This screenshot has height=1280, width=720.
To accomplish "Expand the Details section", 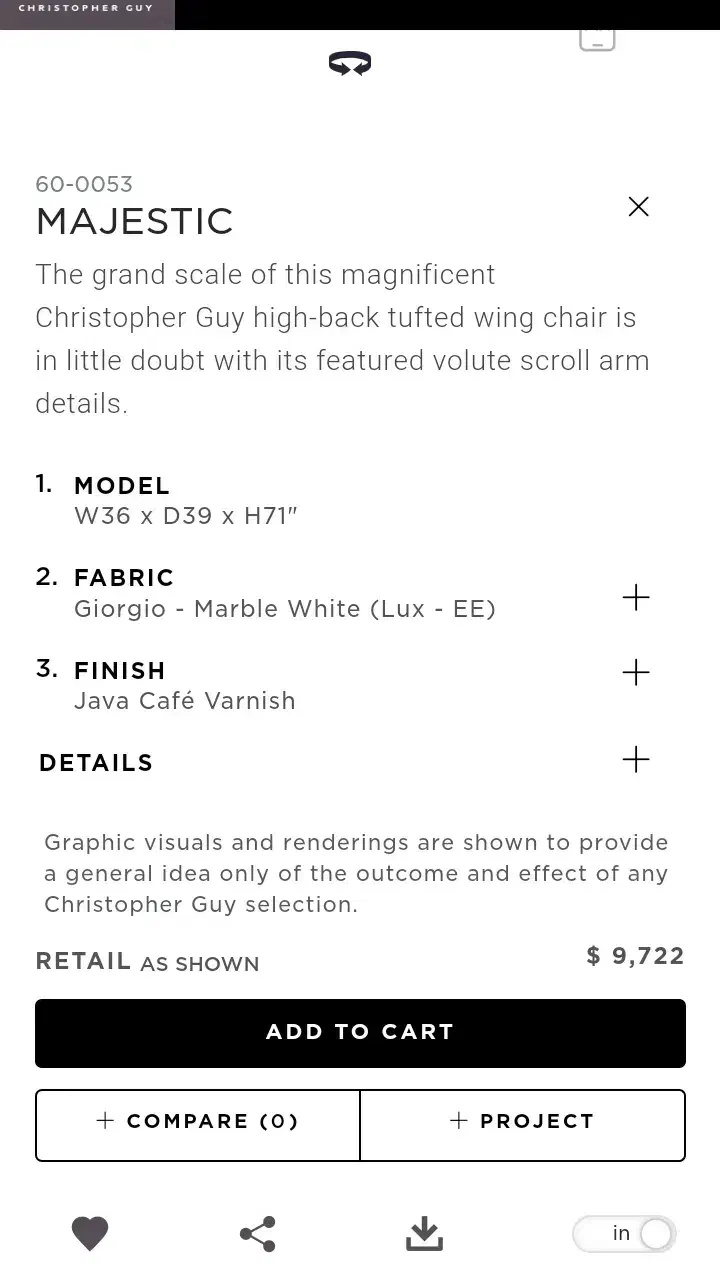I will coord(636,760).
